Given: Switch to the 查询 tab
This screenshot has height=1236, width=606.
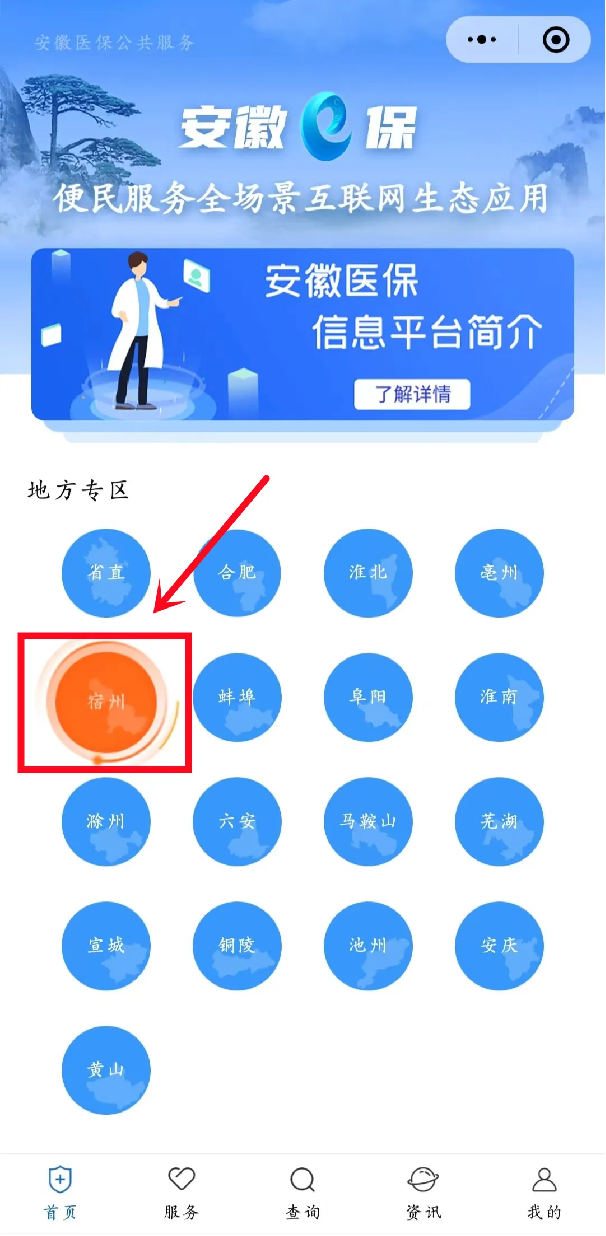Looking at the screenshot, I should [x=302, y=1192].
